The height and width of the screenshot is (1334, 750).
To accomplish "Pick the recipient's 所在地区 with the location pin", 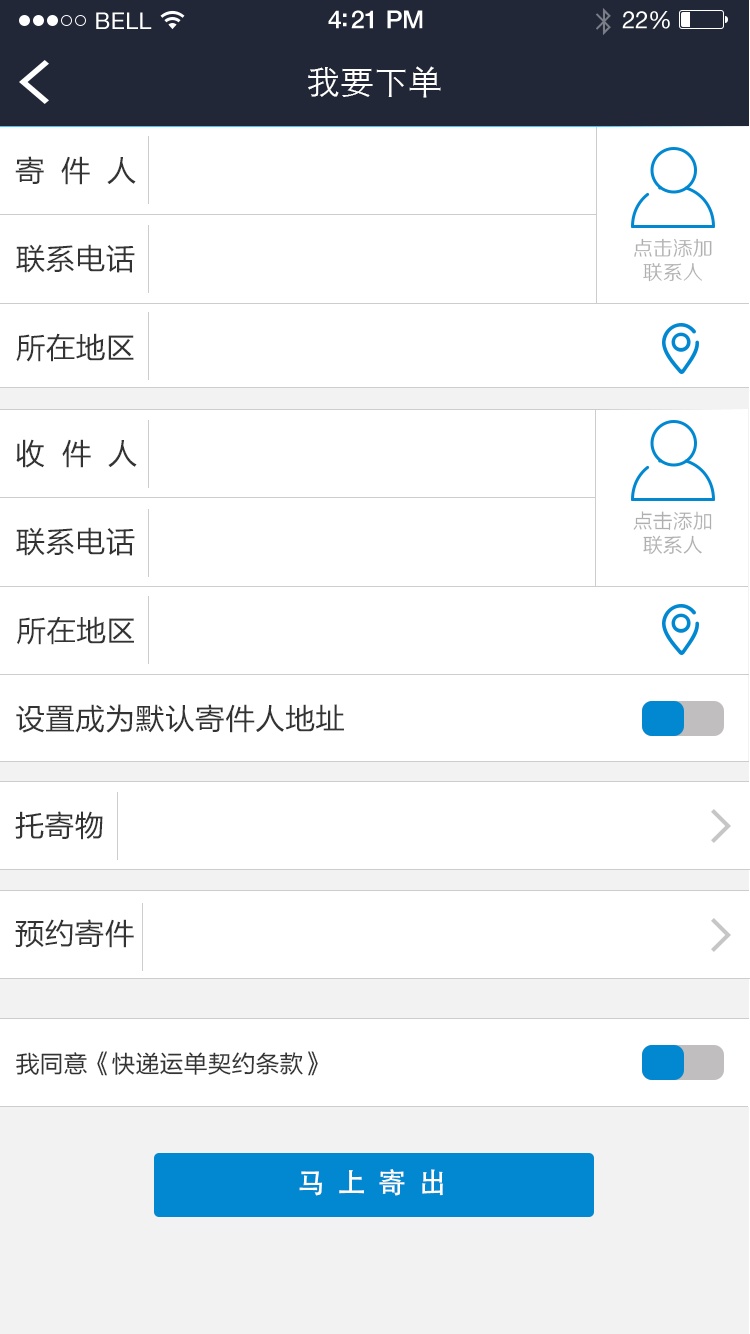I will (680, 630).
